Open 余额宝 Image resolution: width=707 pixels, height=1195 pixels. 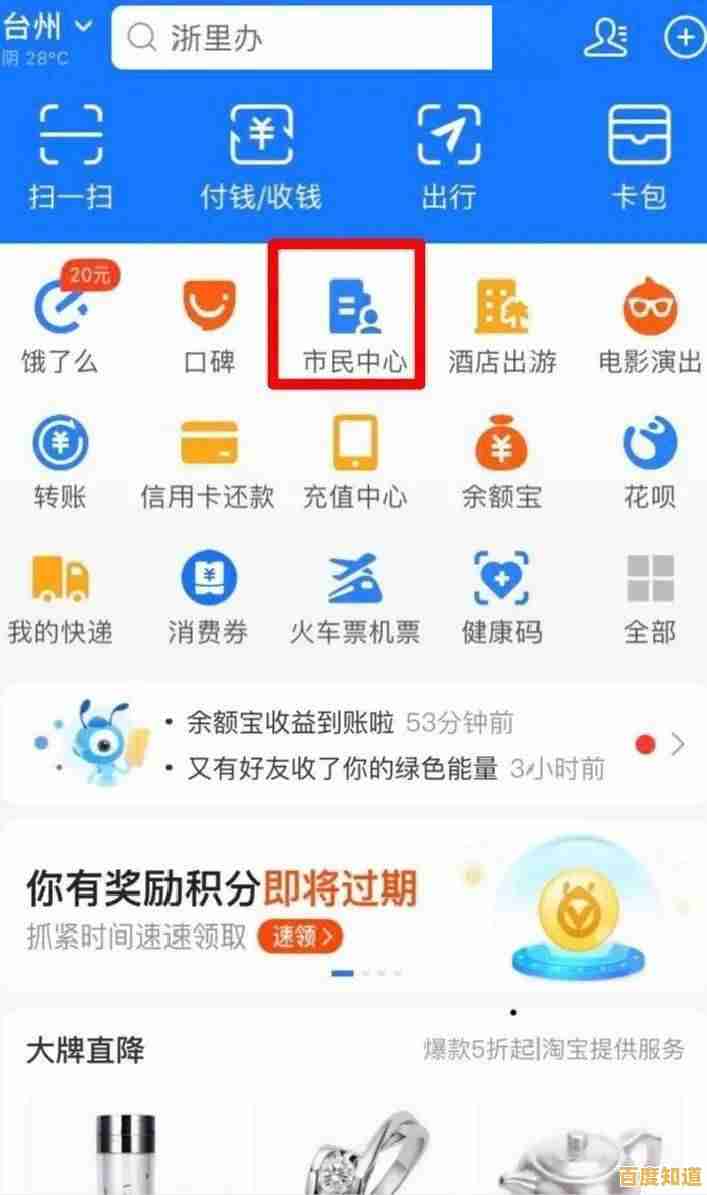tap(501, 460)
